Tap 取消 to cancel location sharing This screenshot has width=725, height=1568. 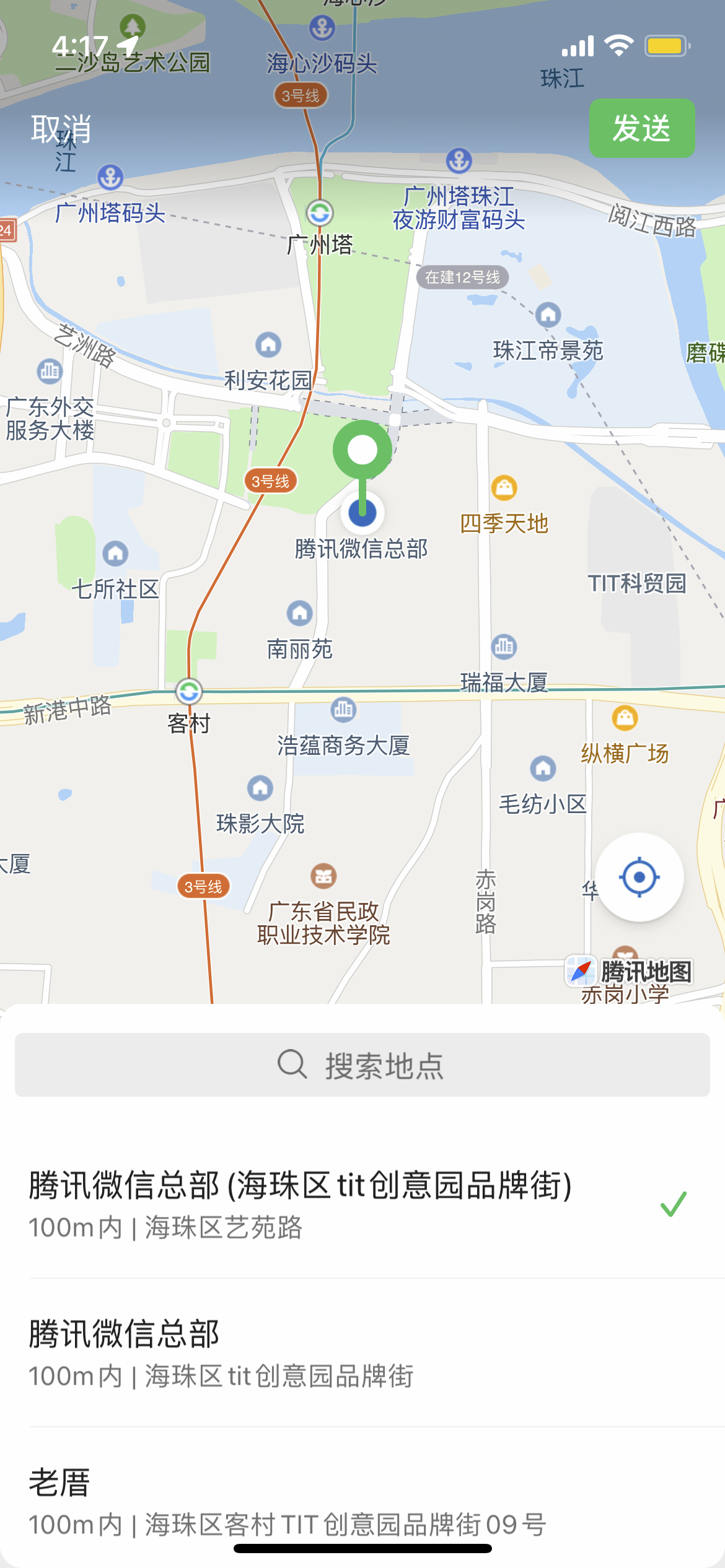tap(61, 129)
